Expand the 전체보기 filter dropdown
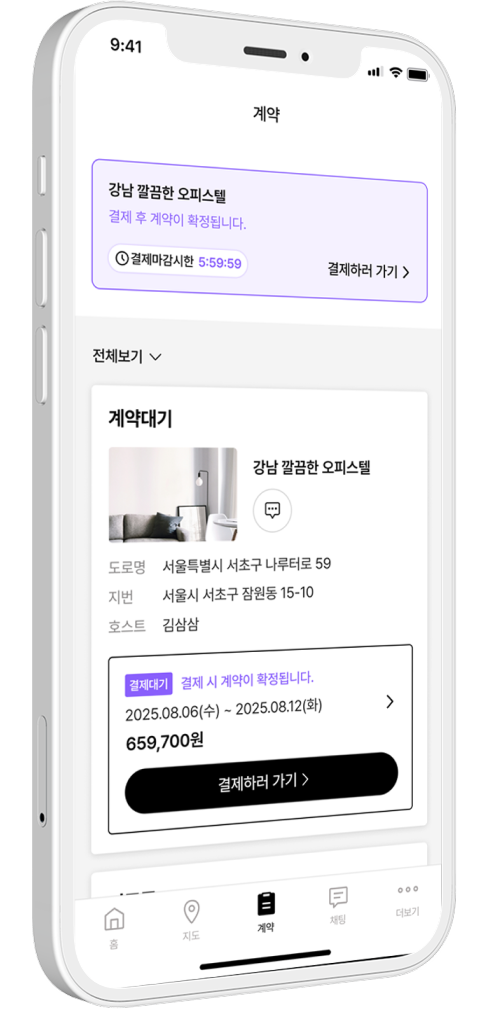This screenshot has width=488, height=1009. [x=126, y=356]
